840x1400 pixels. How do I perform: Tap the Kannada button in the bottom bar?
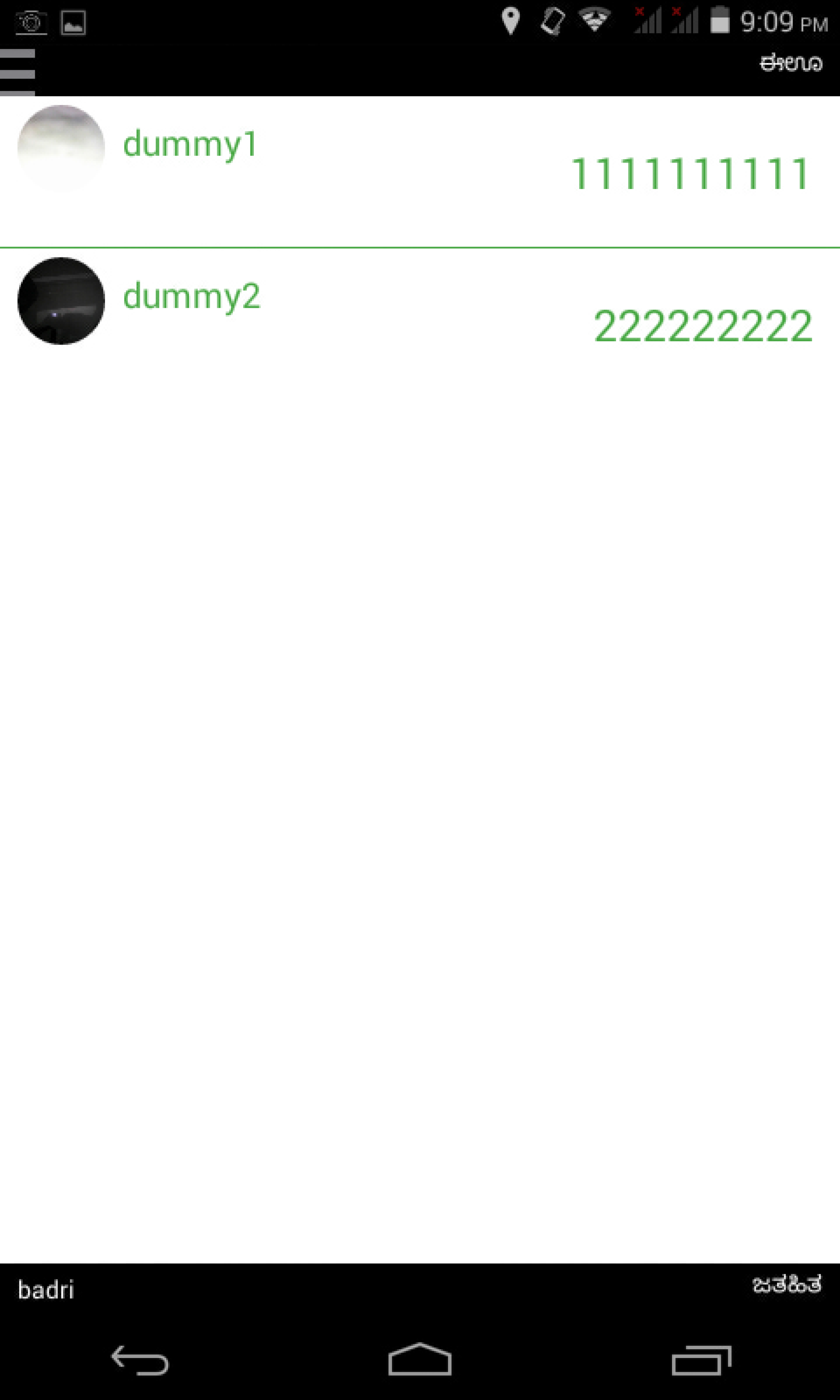(786, 1285)
